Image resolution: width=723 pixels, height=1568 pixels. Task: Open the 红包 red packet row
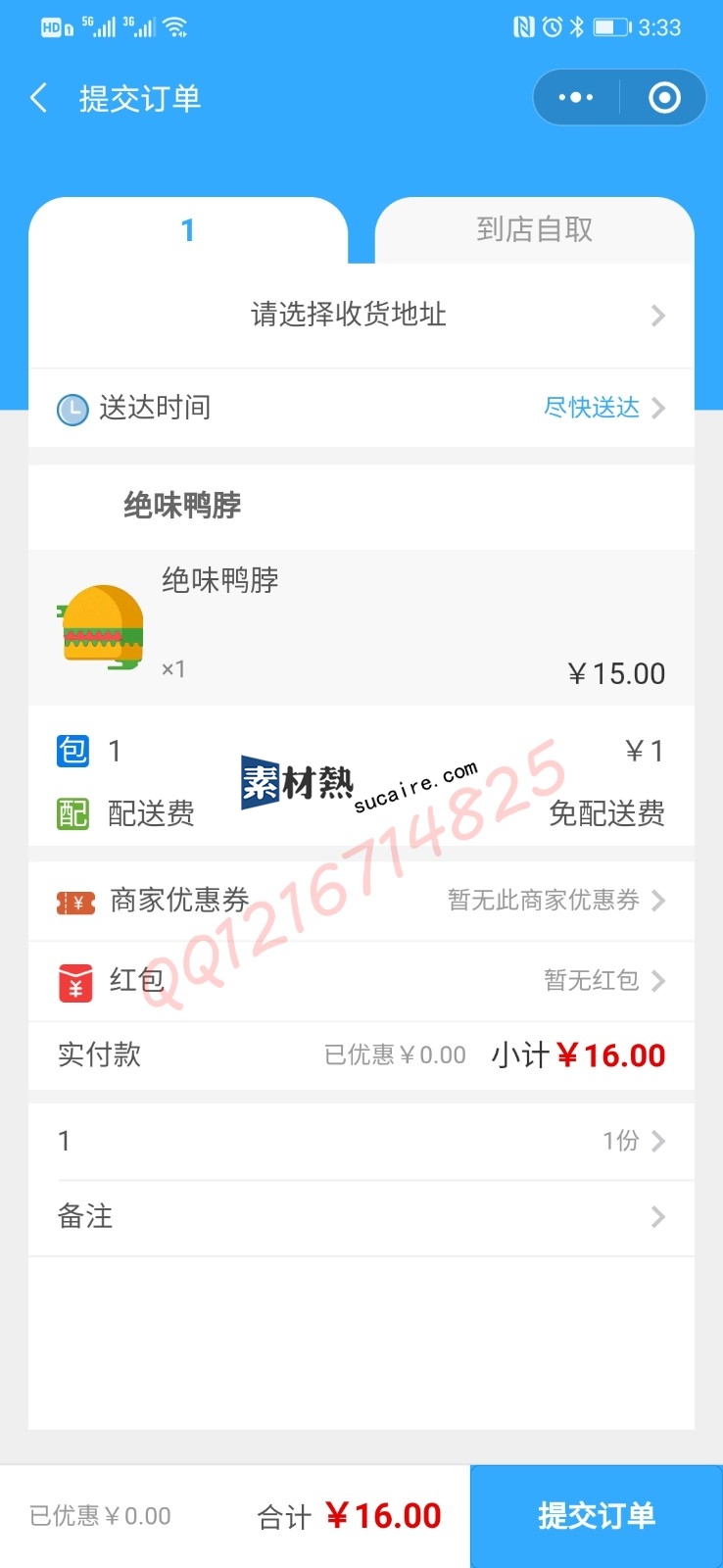click(361, 980)
